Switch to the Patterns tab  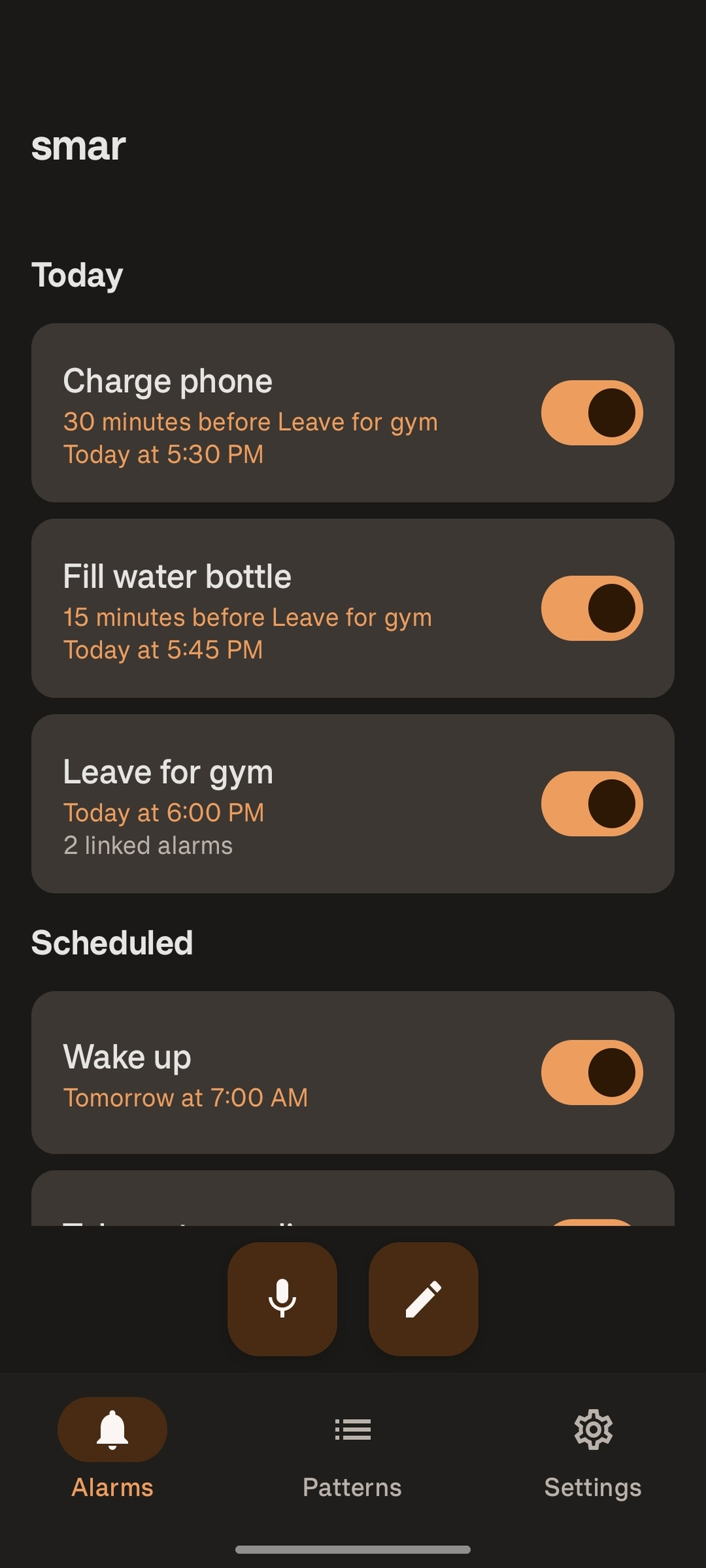pyautogui.click(x=352, y=1457)
